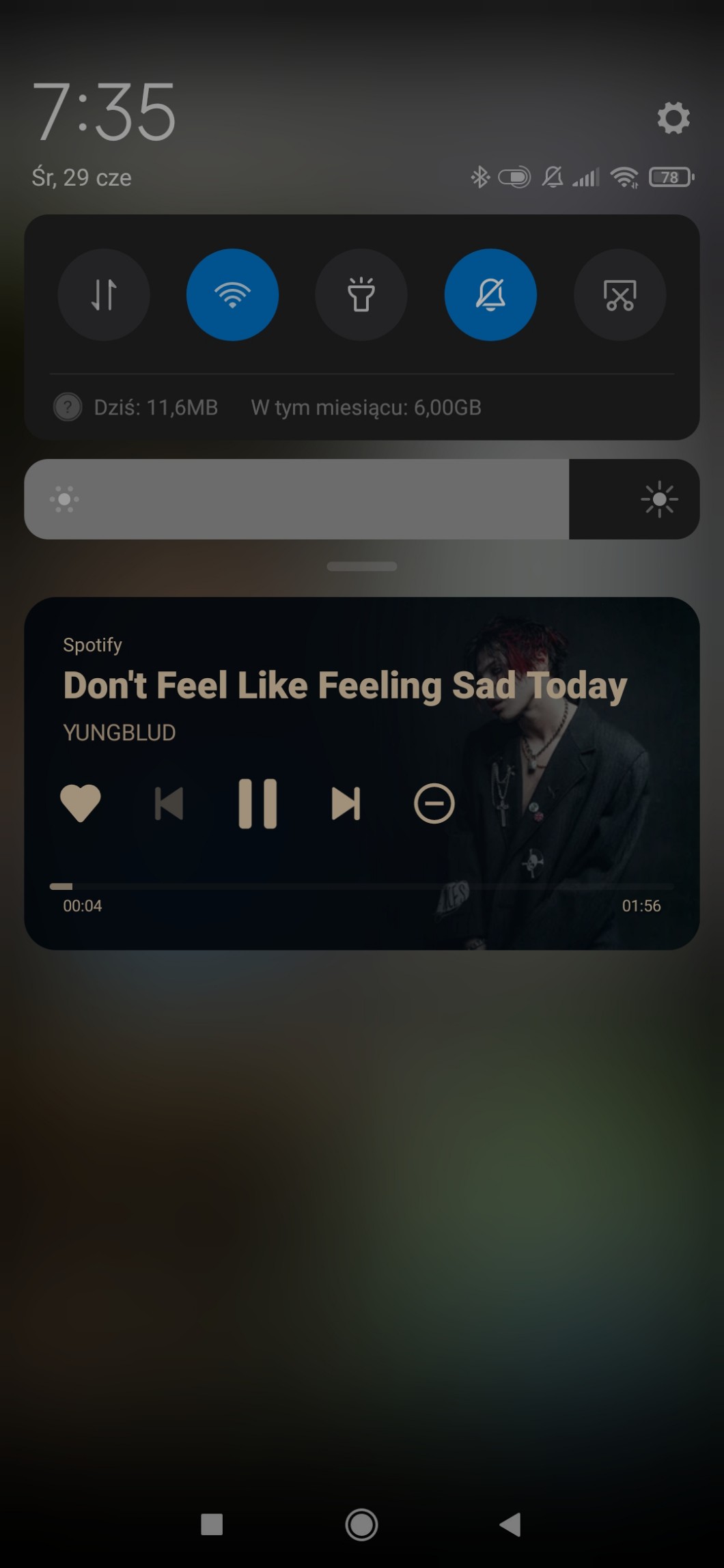The image size is (724, 1568).
Task: Skip to the previous track
Action: coord(169,803)
